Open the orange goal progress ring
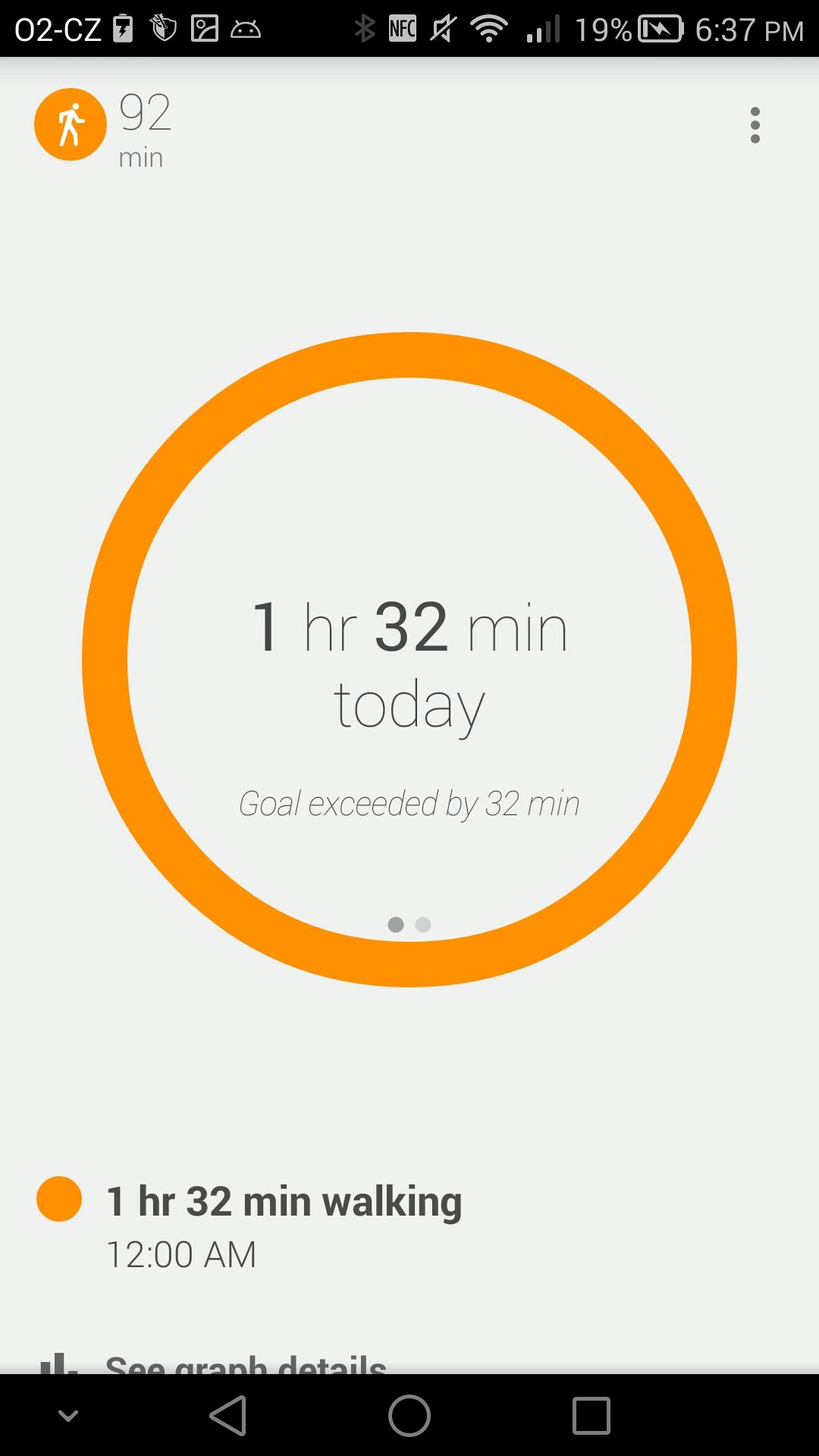Viewport: 819px width, 1456px height. (409, 355)
